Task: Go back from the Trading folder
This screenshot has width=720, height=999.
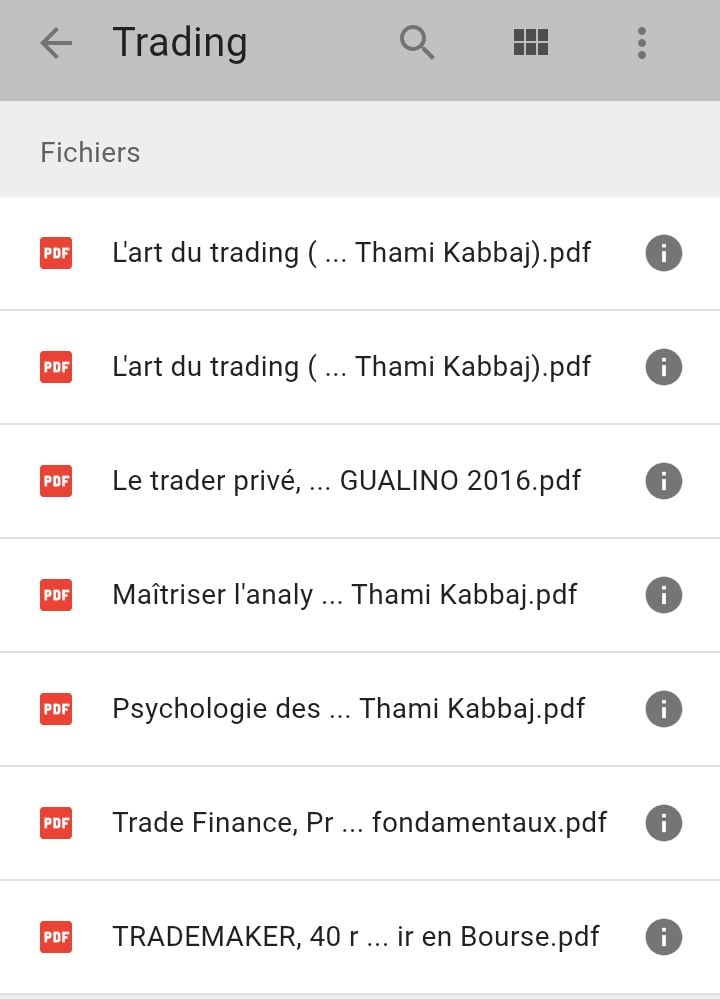Action: [x=56, y=43]
